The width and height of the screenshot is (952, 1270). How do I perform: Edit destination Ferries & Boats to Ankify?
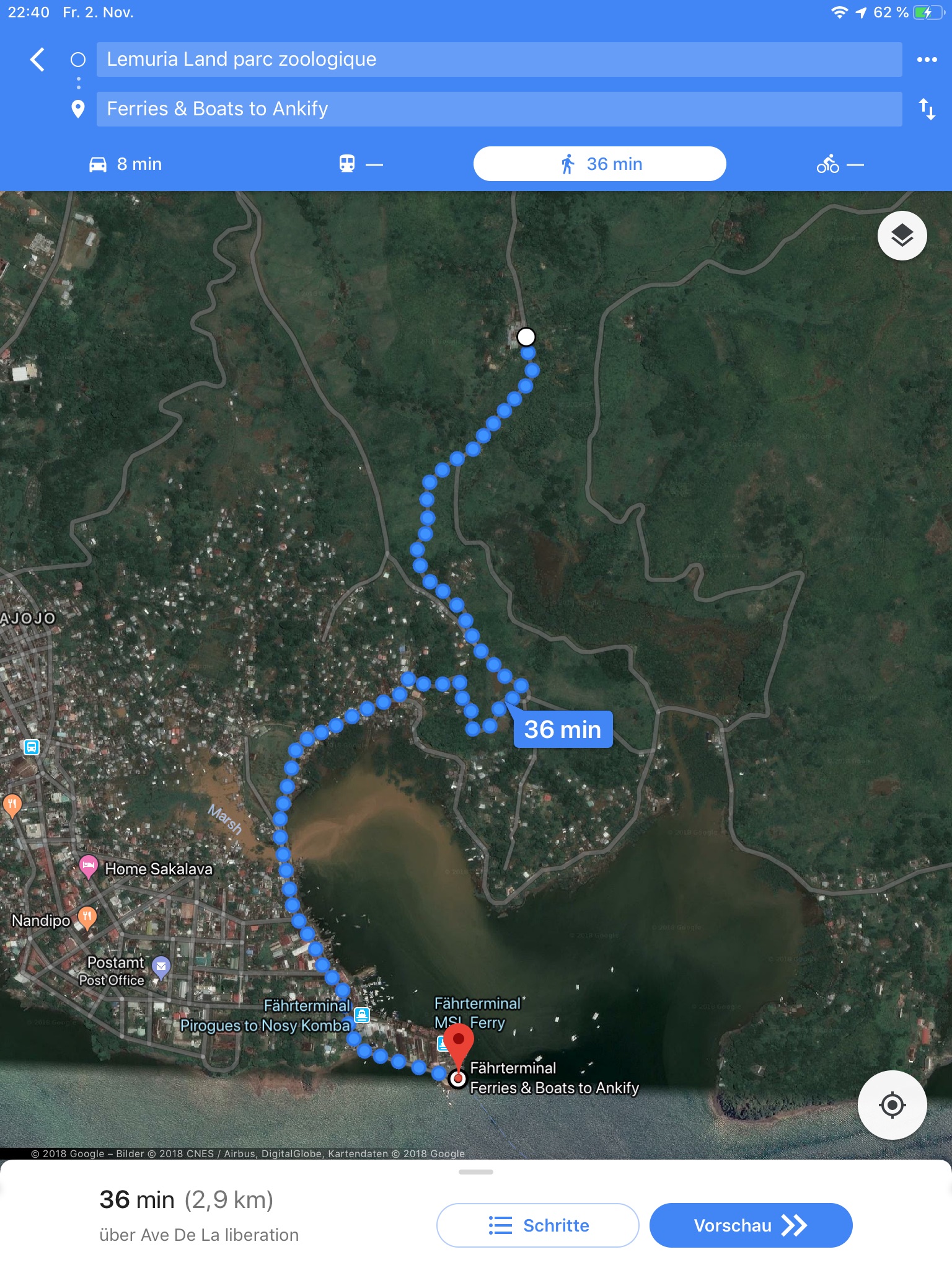pos(499,109)
